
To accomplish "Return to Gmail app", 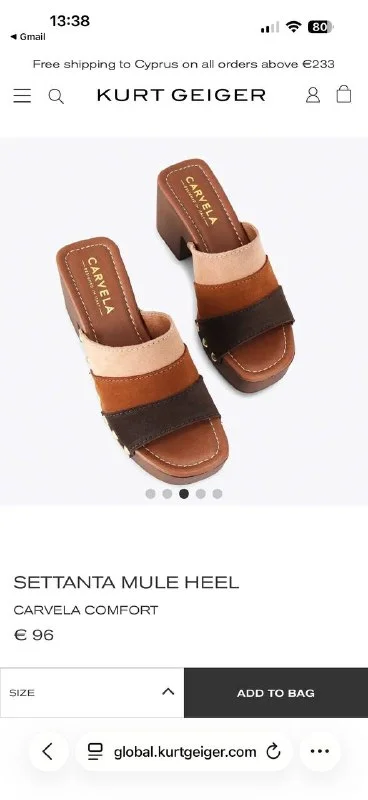I will 28,37.
